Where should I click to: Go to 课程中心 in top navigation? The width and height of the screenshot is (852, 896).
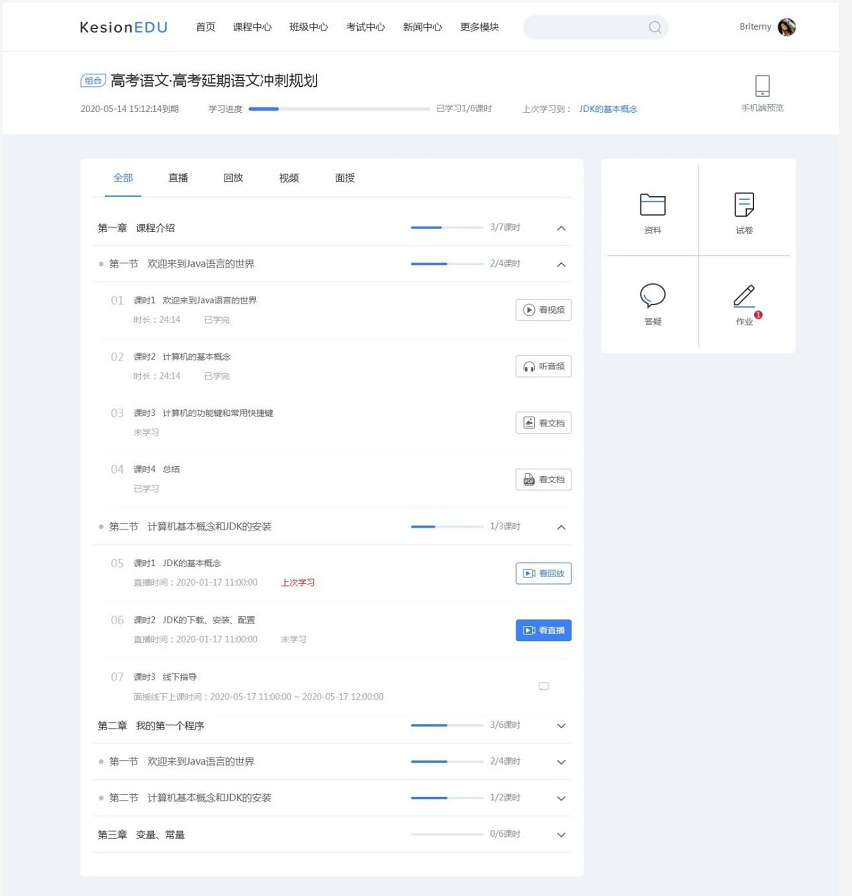pyautogui.click(x=252, y=27)
